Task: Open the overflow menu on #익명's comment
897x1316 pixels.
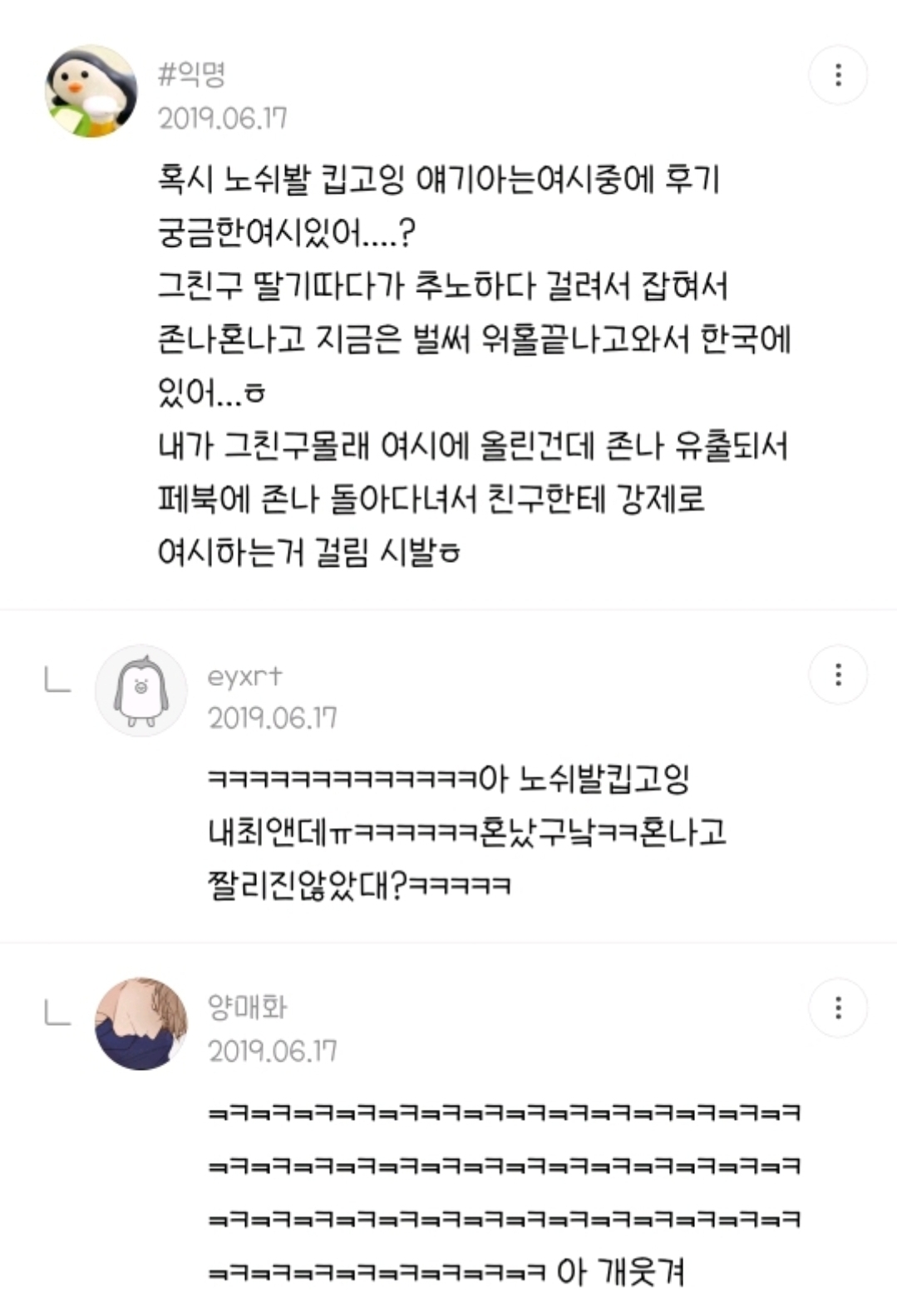Action: click(838, 75)
